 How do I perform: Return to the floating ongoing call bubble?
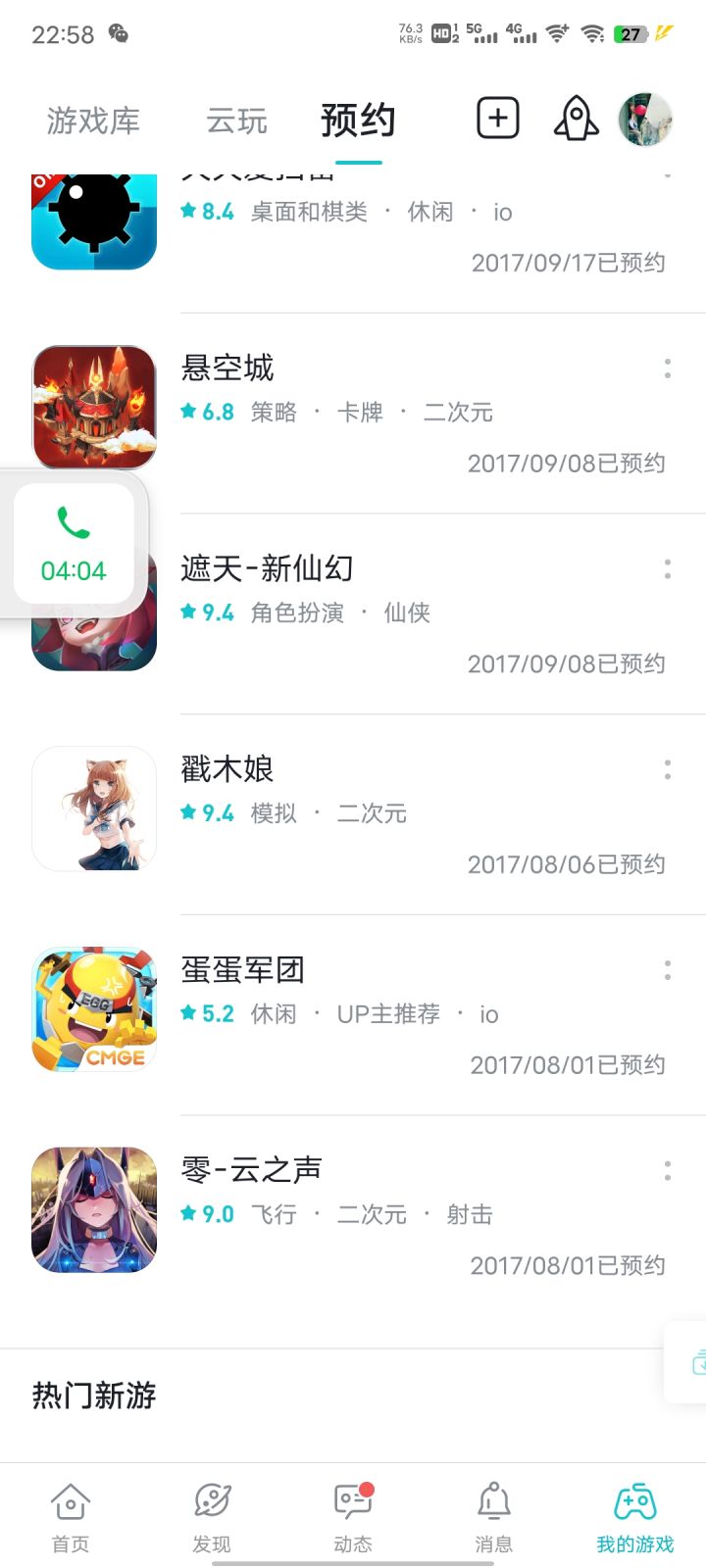tap(74, 544)
